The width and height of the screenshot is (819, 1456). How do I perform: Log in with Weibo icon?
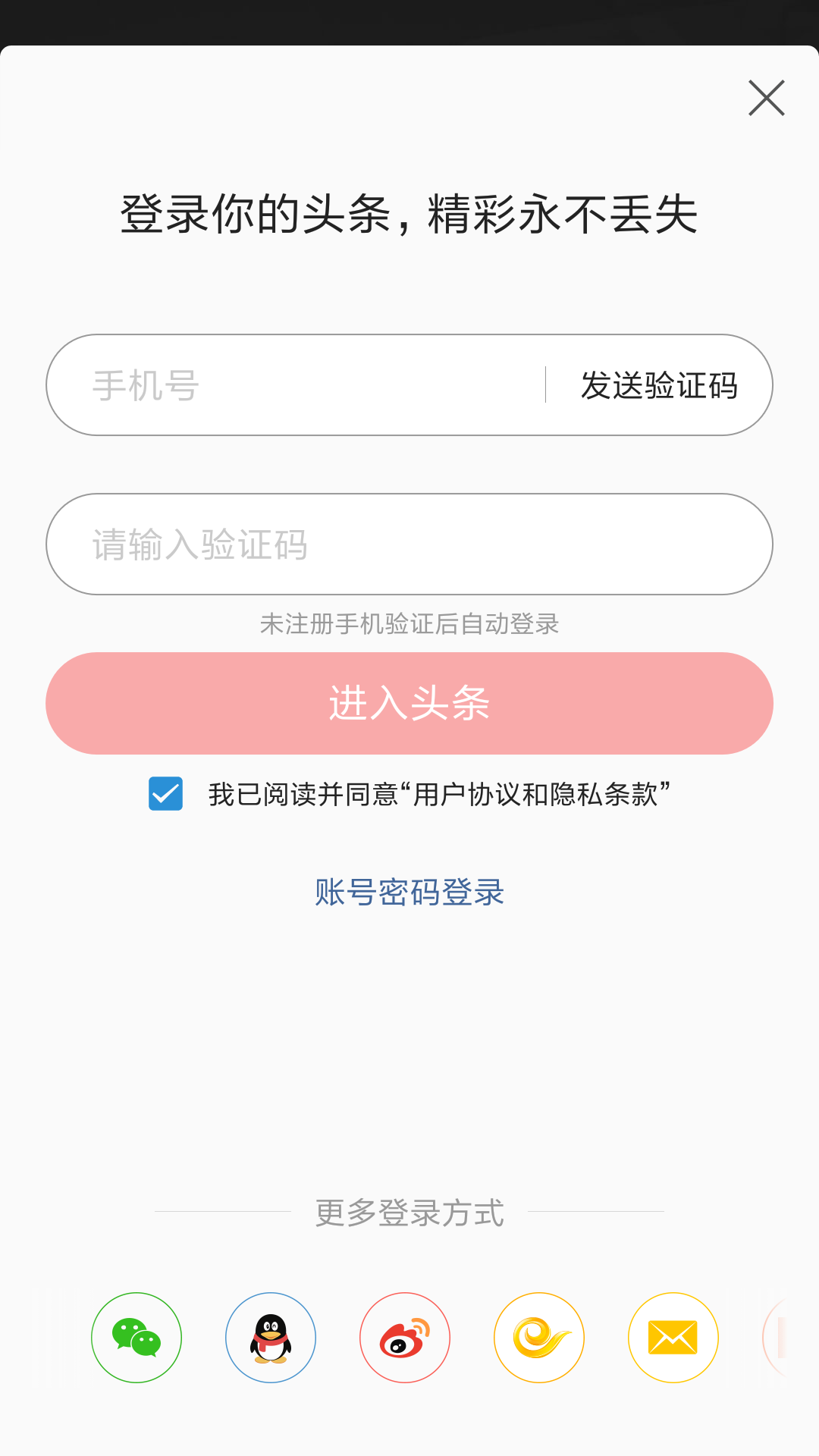coord(405,1338)
